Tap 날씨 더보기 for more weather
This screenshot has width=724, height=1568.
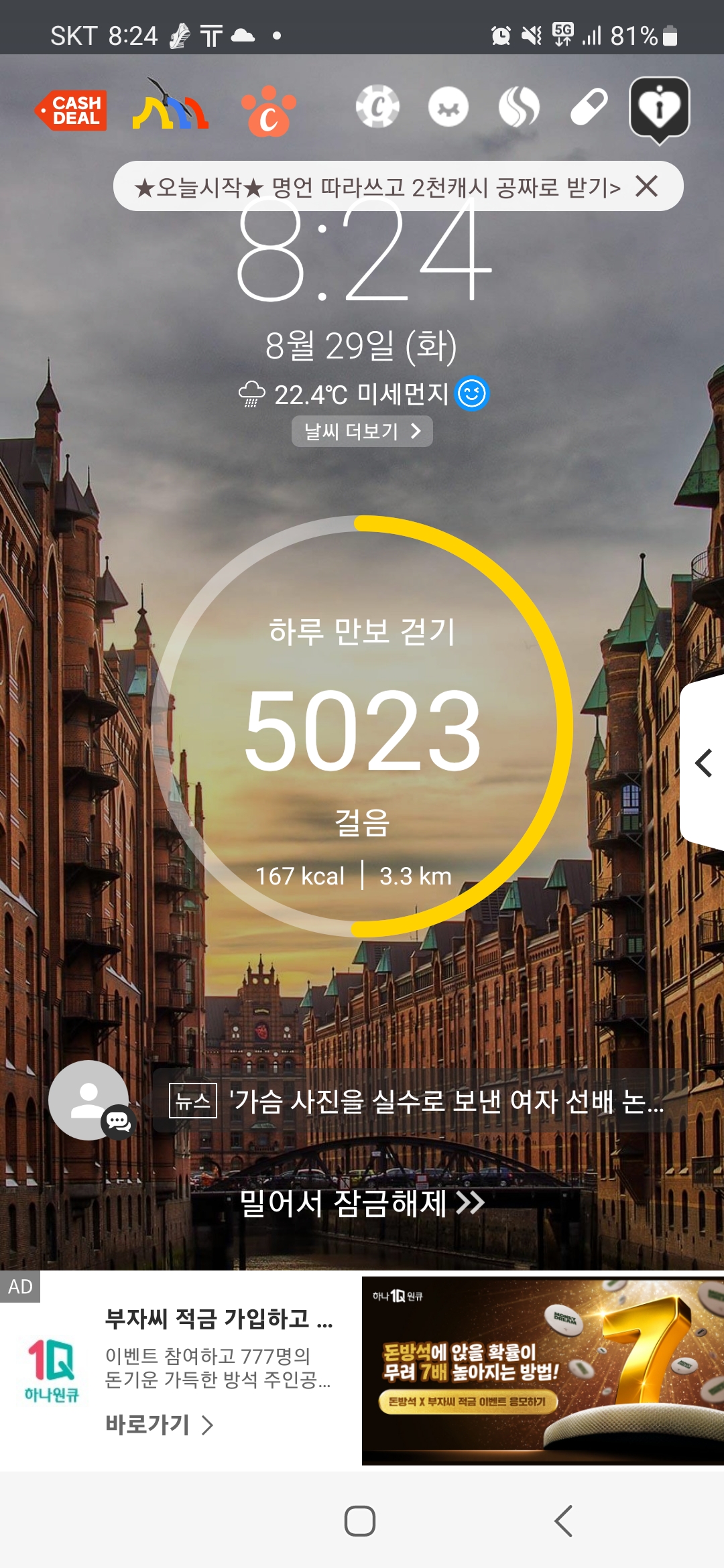pyautogui.click(x=362, y=432)
